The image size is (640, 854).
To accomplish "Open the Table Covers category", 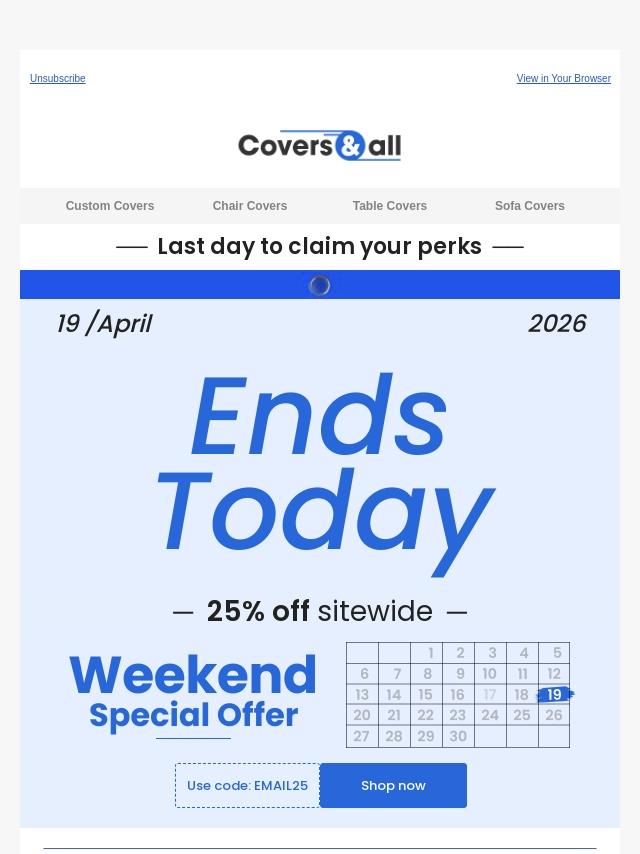I will (389, 206).
